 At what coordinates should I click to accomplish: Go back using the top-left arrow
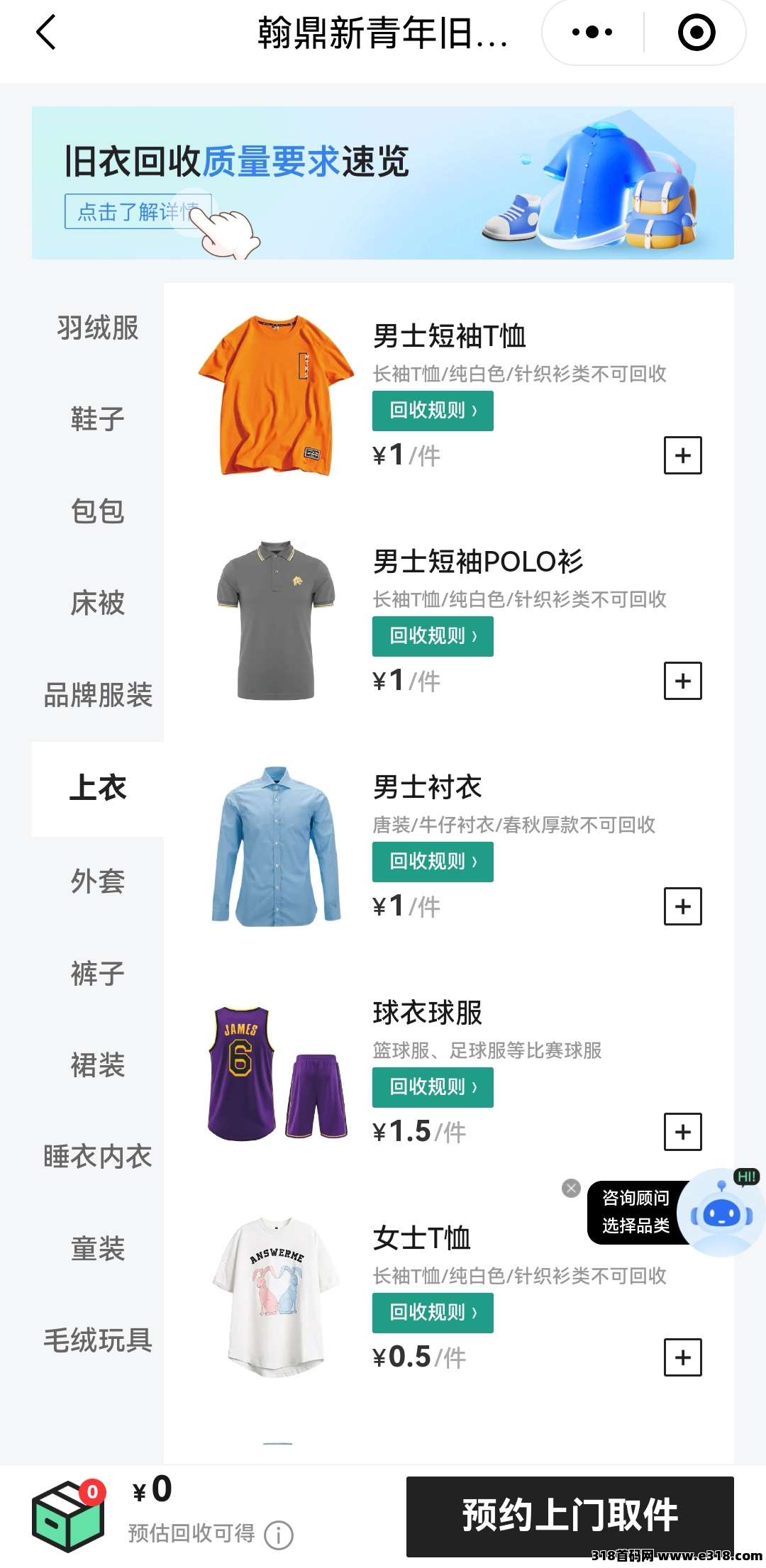pos(46,33)
